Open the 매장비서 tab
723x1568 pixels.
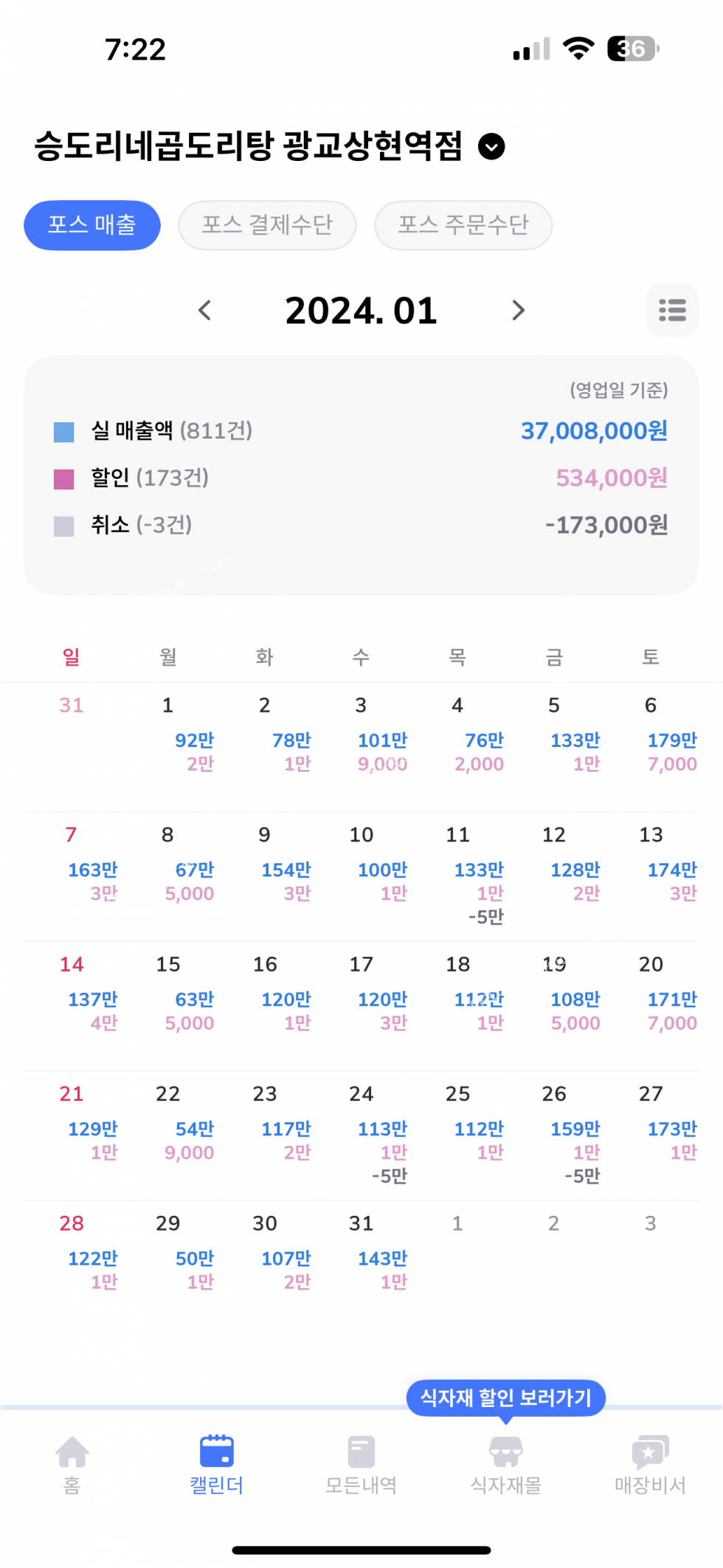(651, 1465)
